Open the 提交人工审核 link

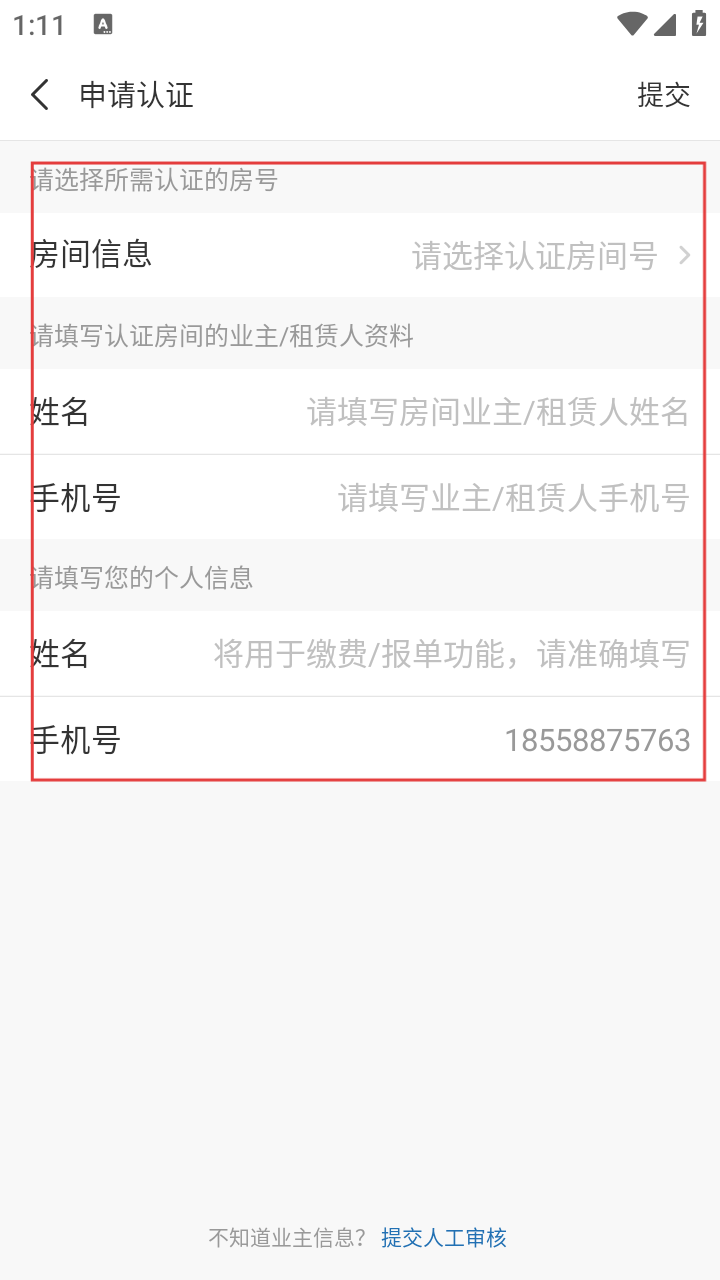pos(444,1238)
